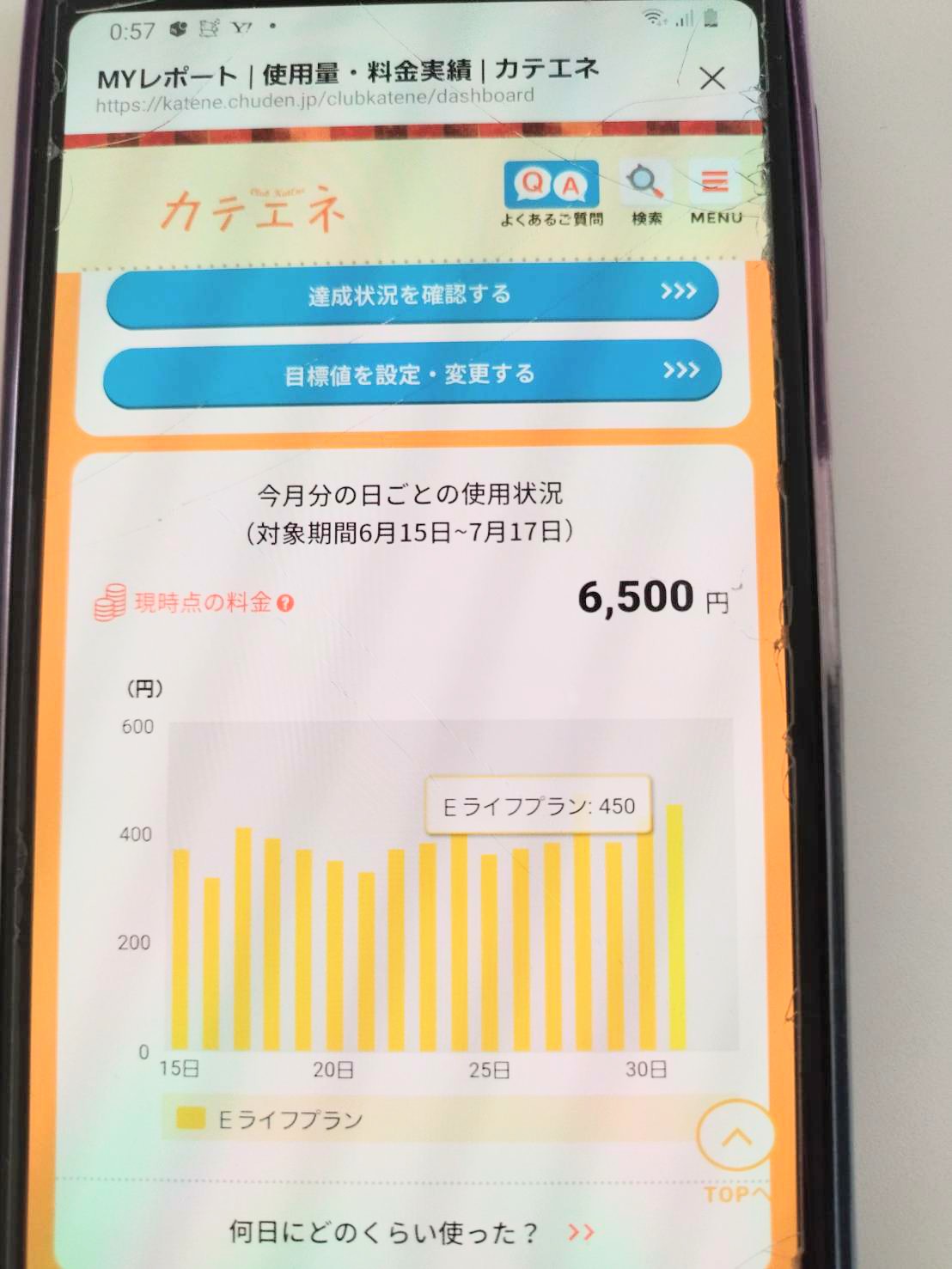The image size is (952, 1269).
Task: Tap the カテエネ logo to go home
Action: (x=253, y=209)
